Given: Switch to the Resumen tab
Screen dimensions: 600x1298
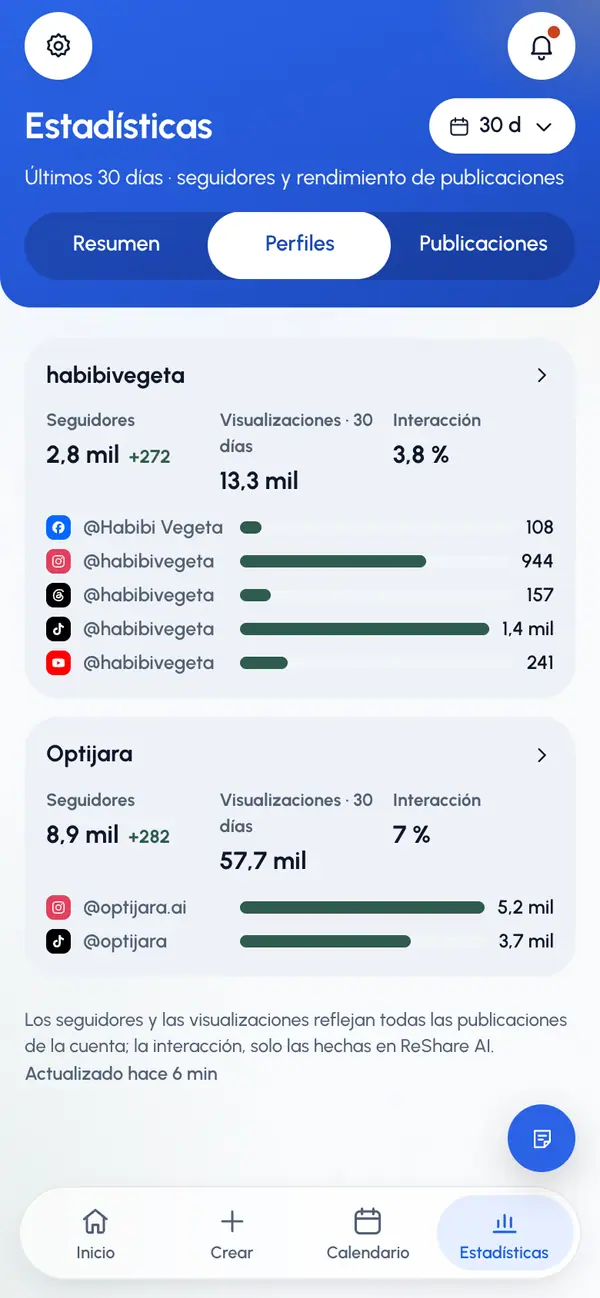Looking at the screenshot, I should pos(116,244).
